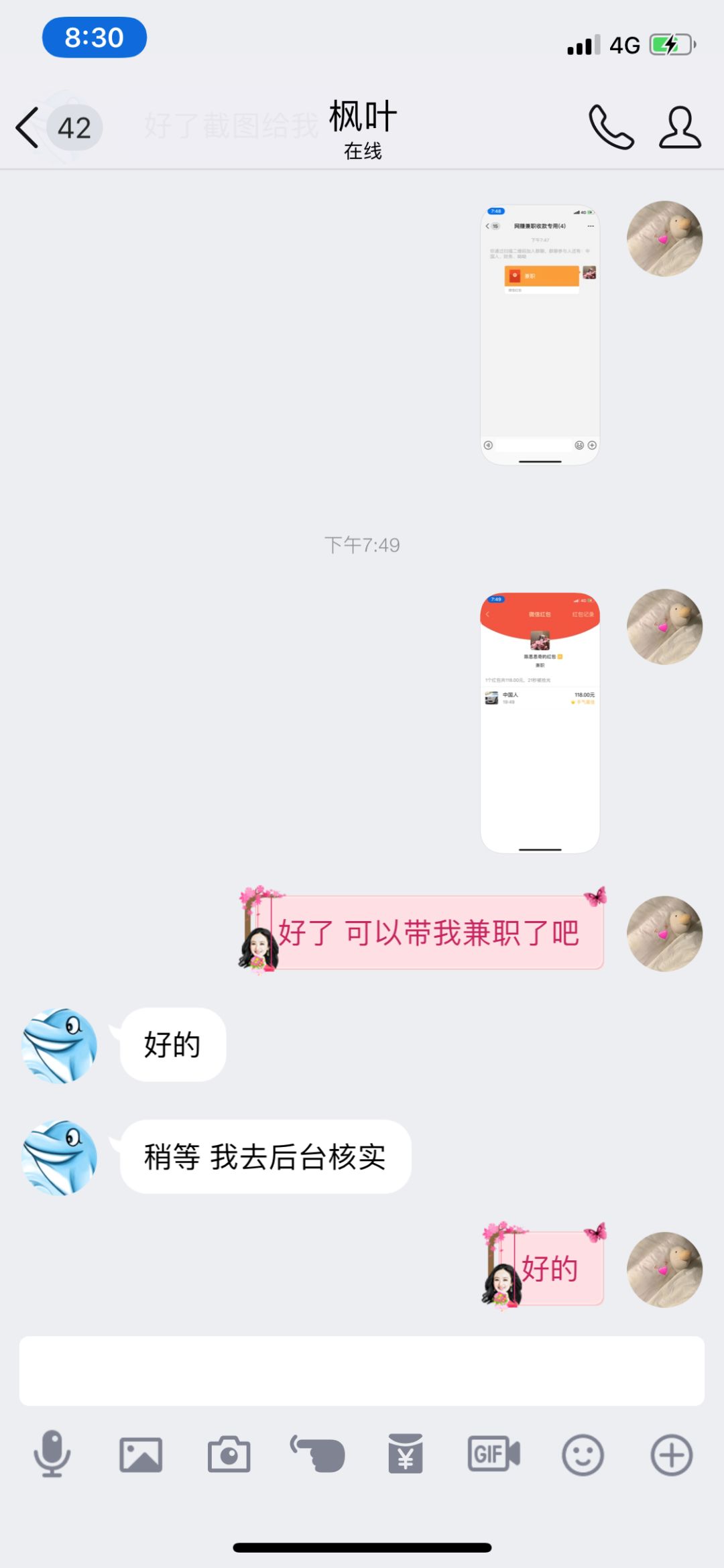724x1568 pixels.
Task: Open the camera to take a photo
Action: (x=229, y=1455)
